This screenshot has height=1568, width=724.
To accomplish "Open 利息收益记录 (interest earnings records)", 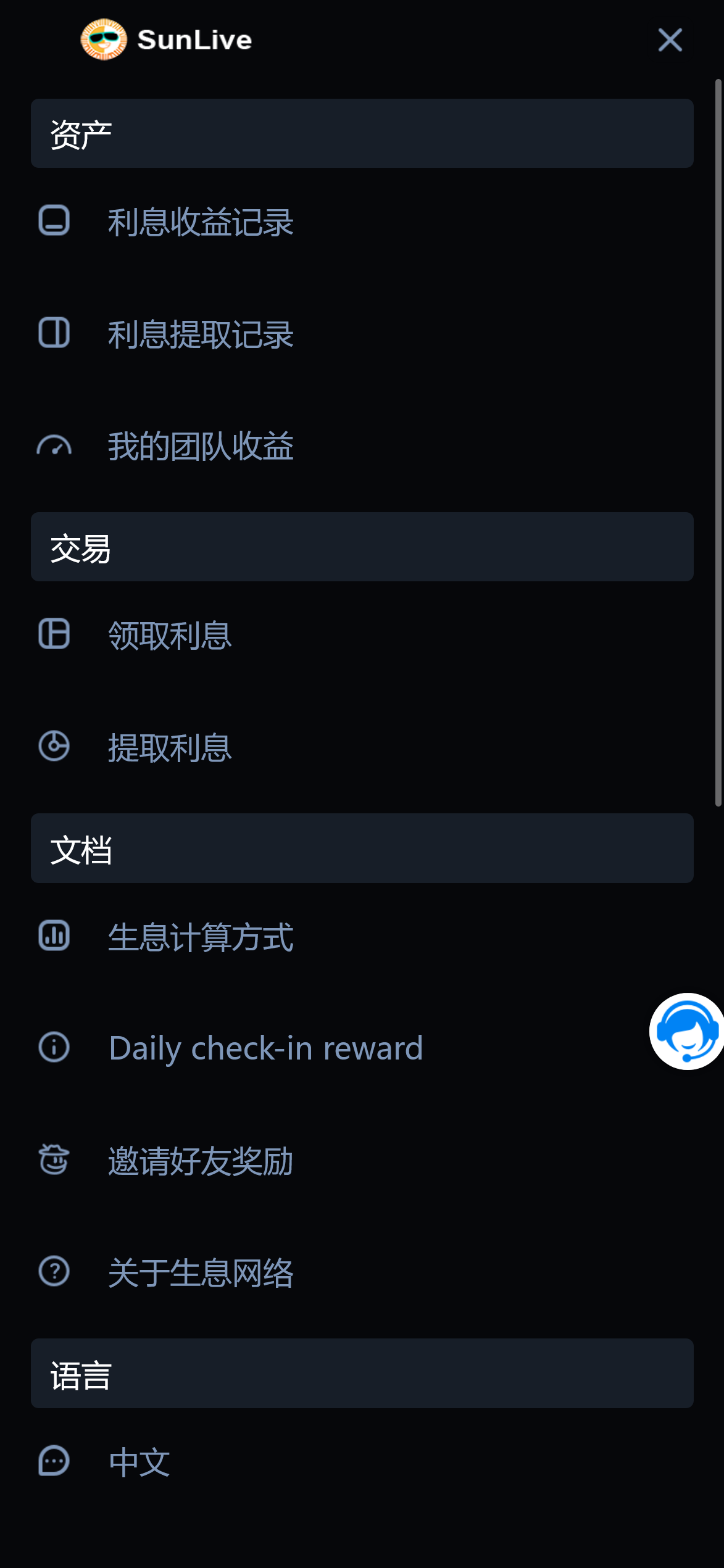I will [x=200, y=222].
